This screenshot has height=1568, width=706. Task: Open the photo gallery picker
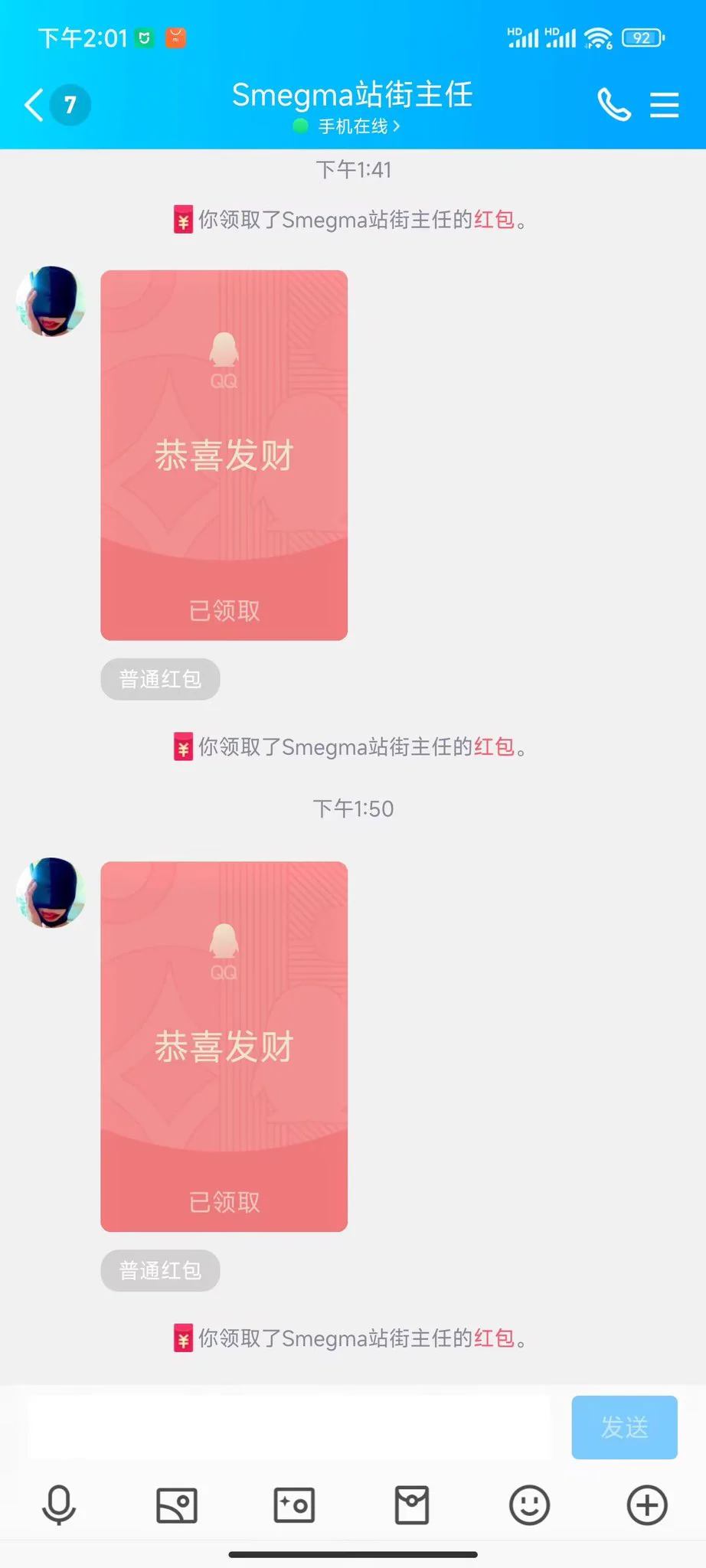click(x=177, y=1505)
